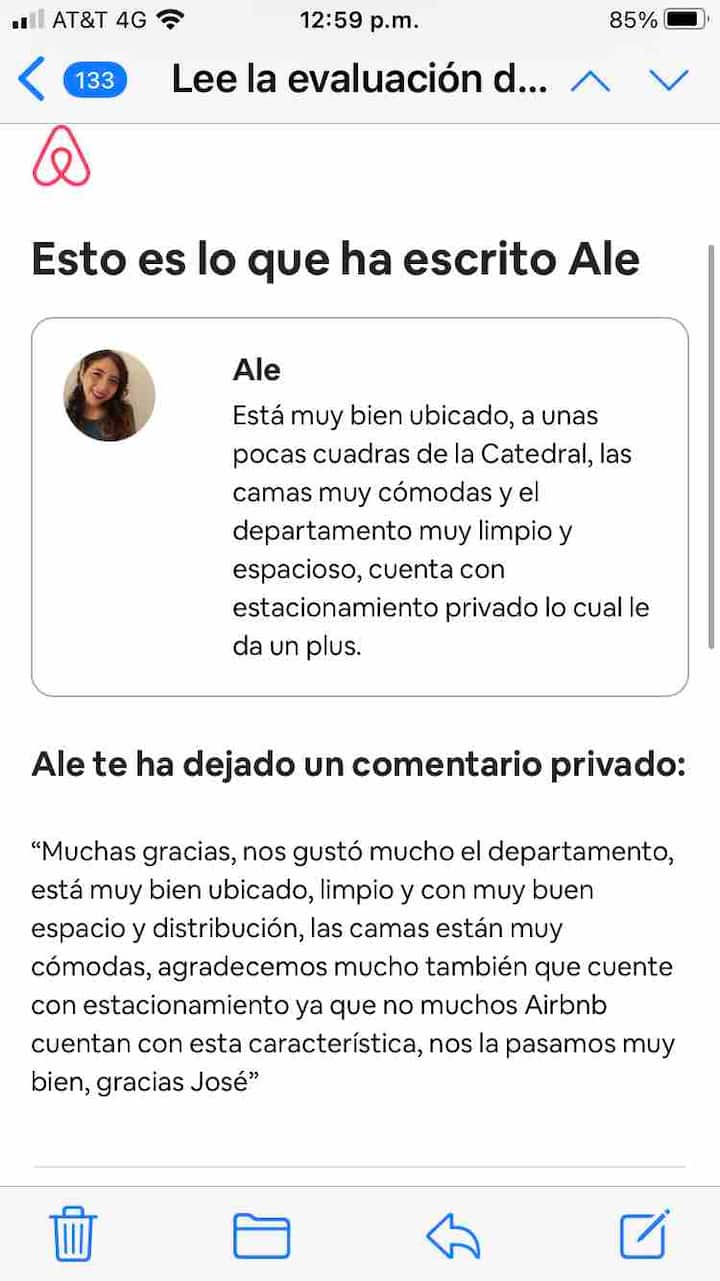
Task: Delete this email with the trash icon
Action: point(74,1234)
